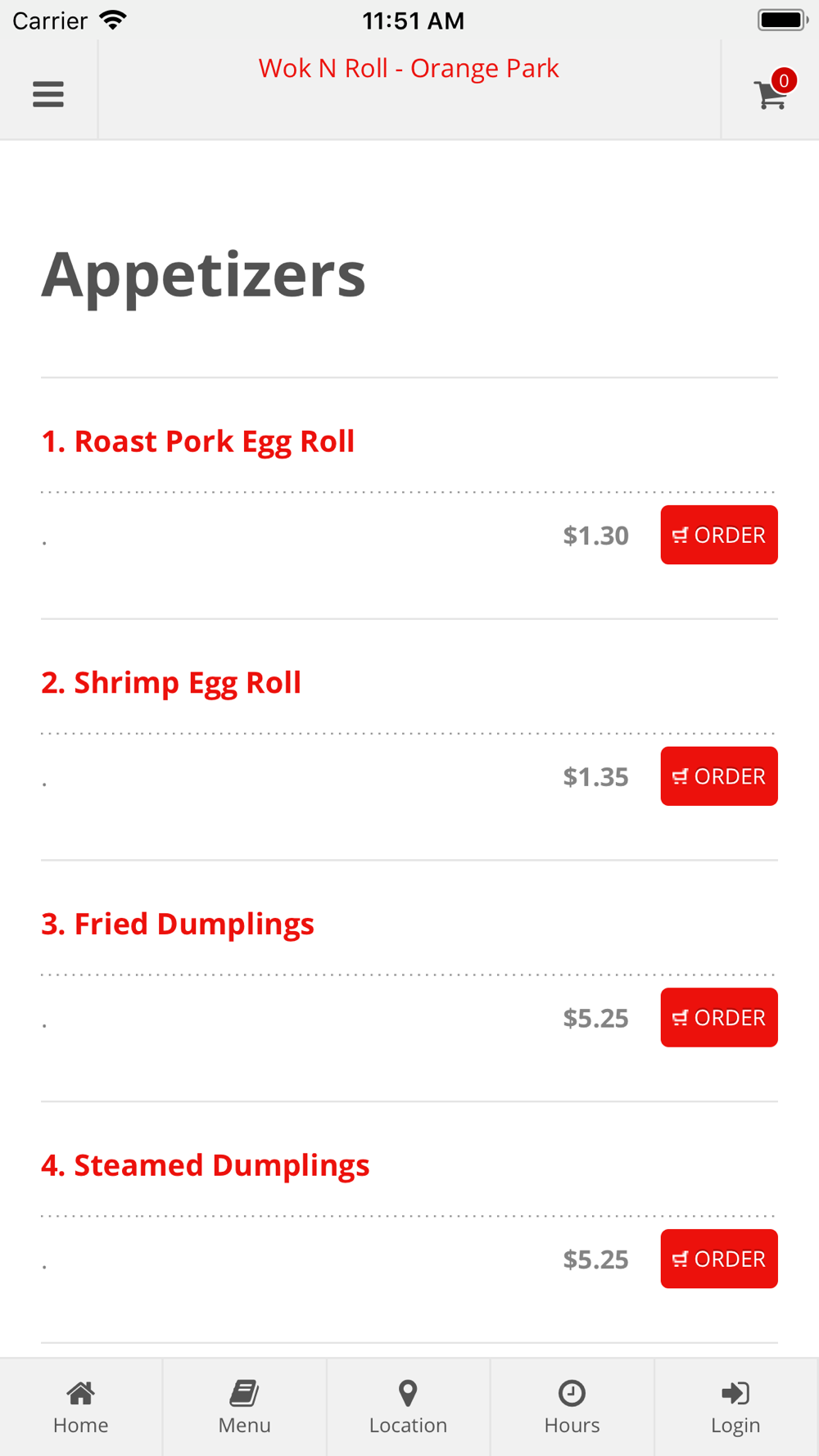
Task: Go to the Home tab
Action: 81,1407
